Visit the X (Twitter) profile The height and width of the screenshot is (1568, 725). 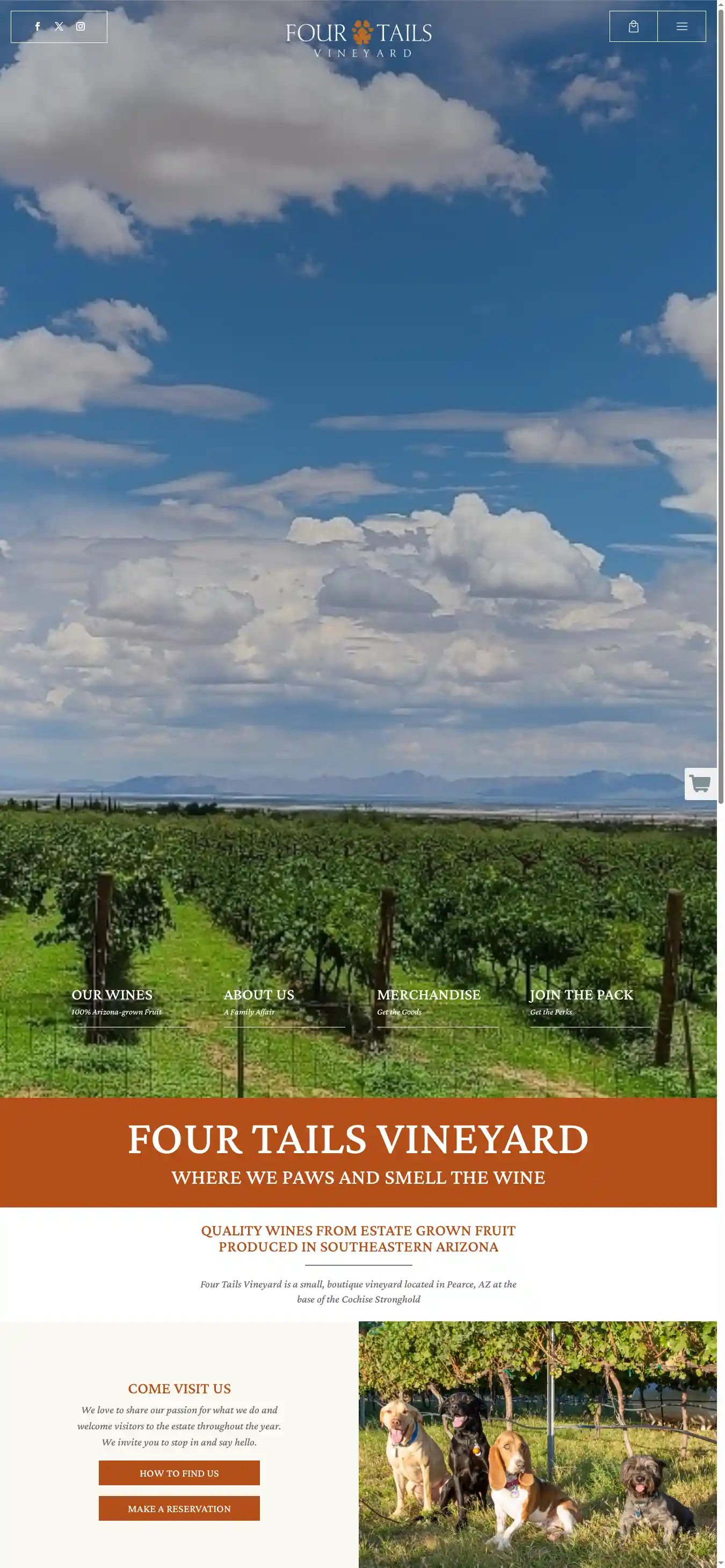pyautogui.click(x=59, y=26)
